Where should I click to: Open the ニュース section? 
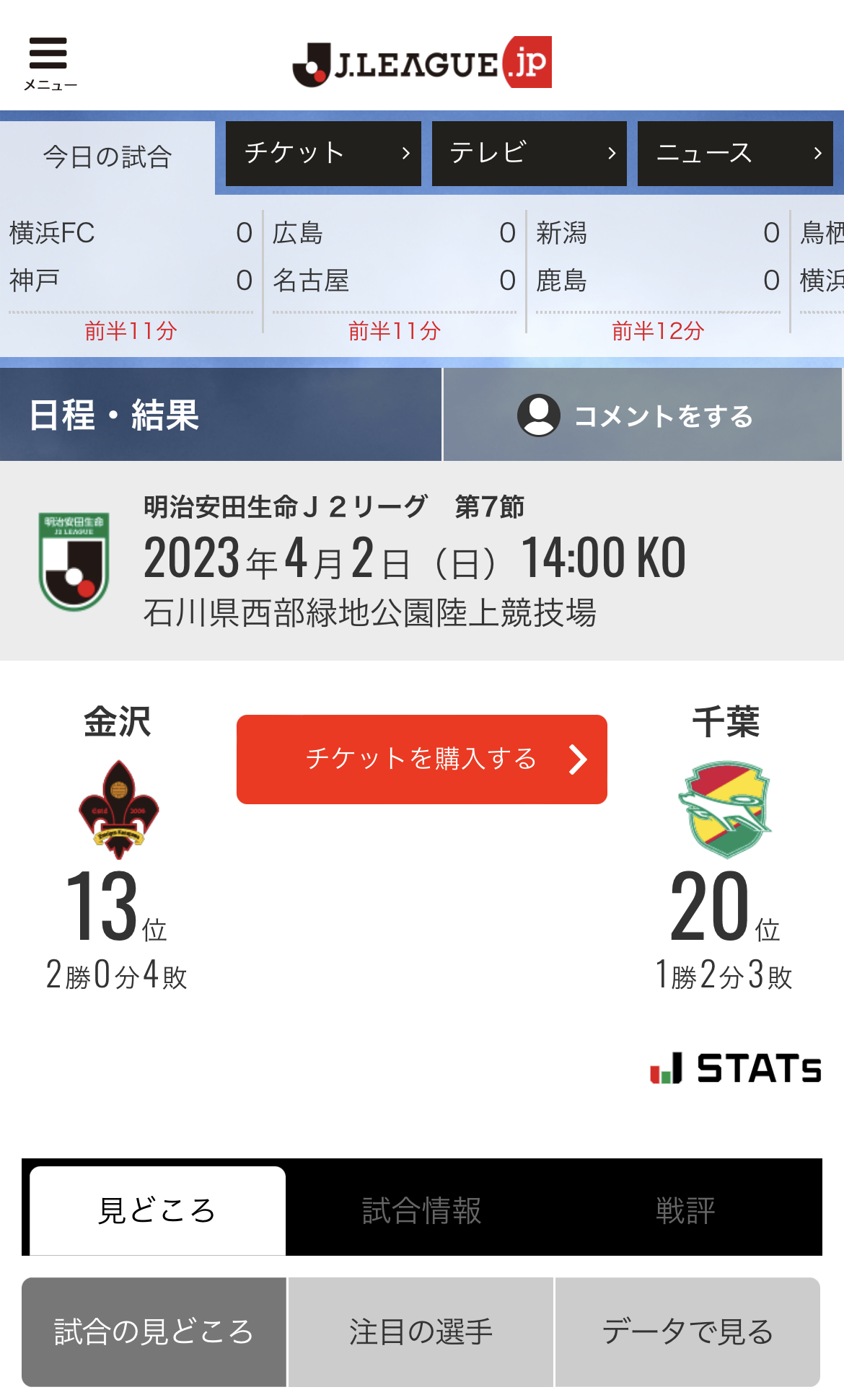[734, 153]
